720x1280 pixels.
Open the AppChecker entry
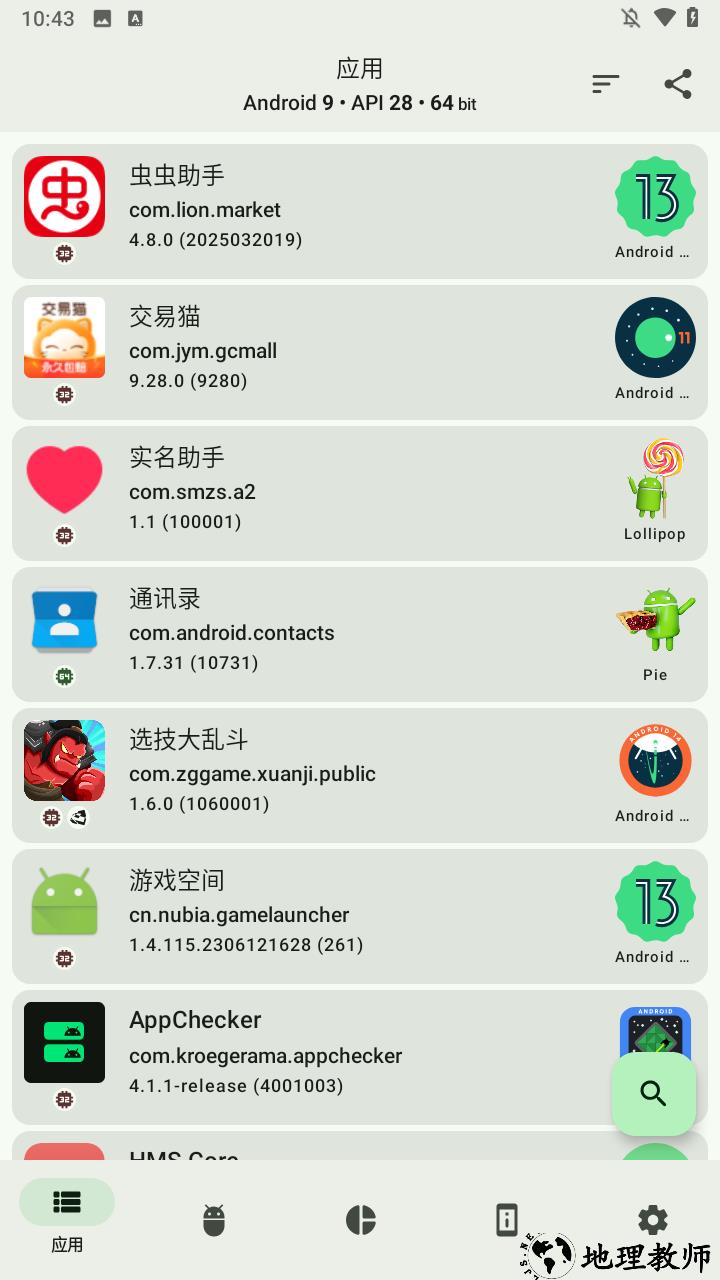pyautogui.click(x=330, y=1057)
